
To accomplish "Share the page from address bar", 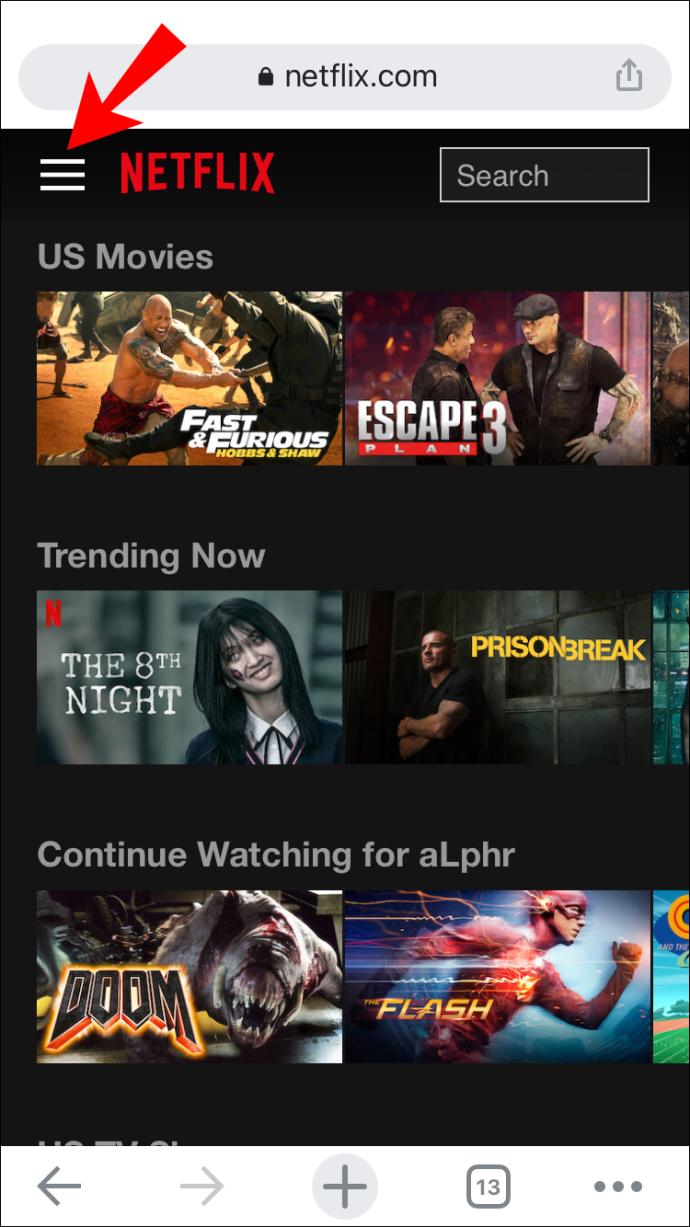I will pos(628,76).
